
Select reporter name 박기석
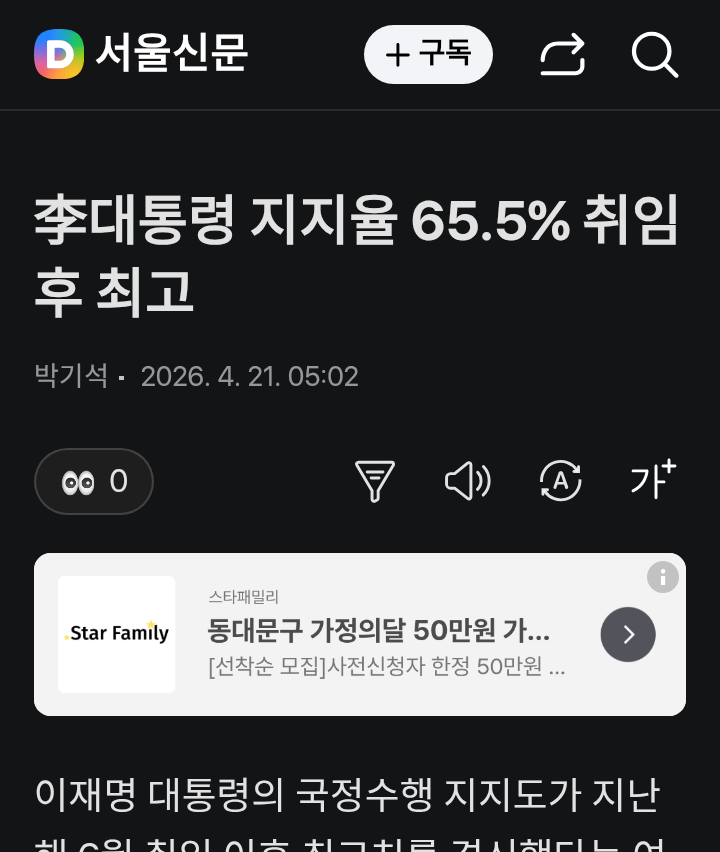[70, 377]
